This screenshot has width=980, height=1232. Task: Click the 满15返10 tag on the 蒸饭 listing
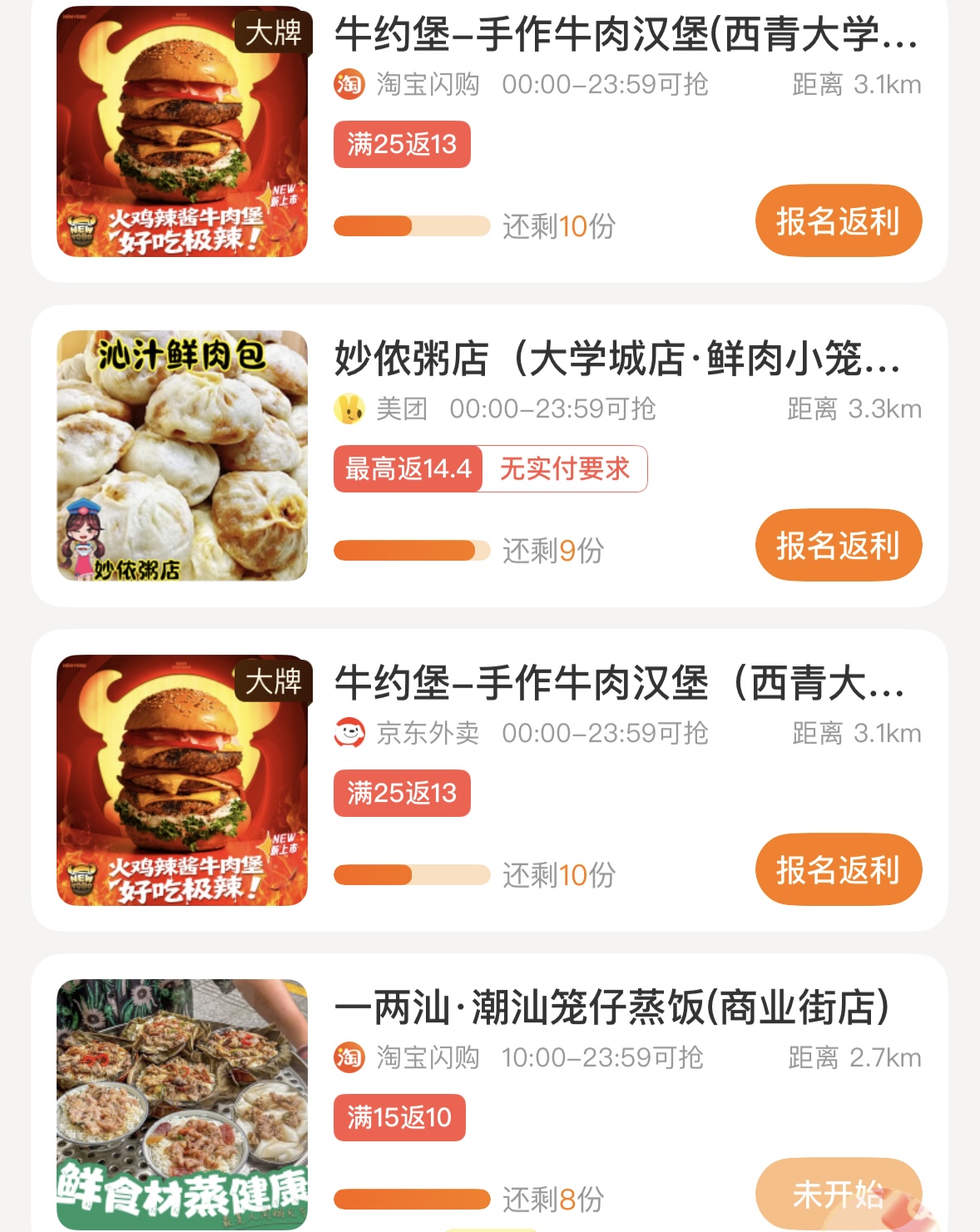click(x=398, y=1119)
